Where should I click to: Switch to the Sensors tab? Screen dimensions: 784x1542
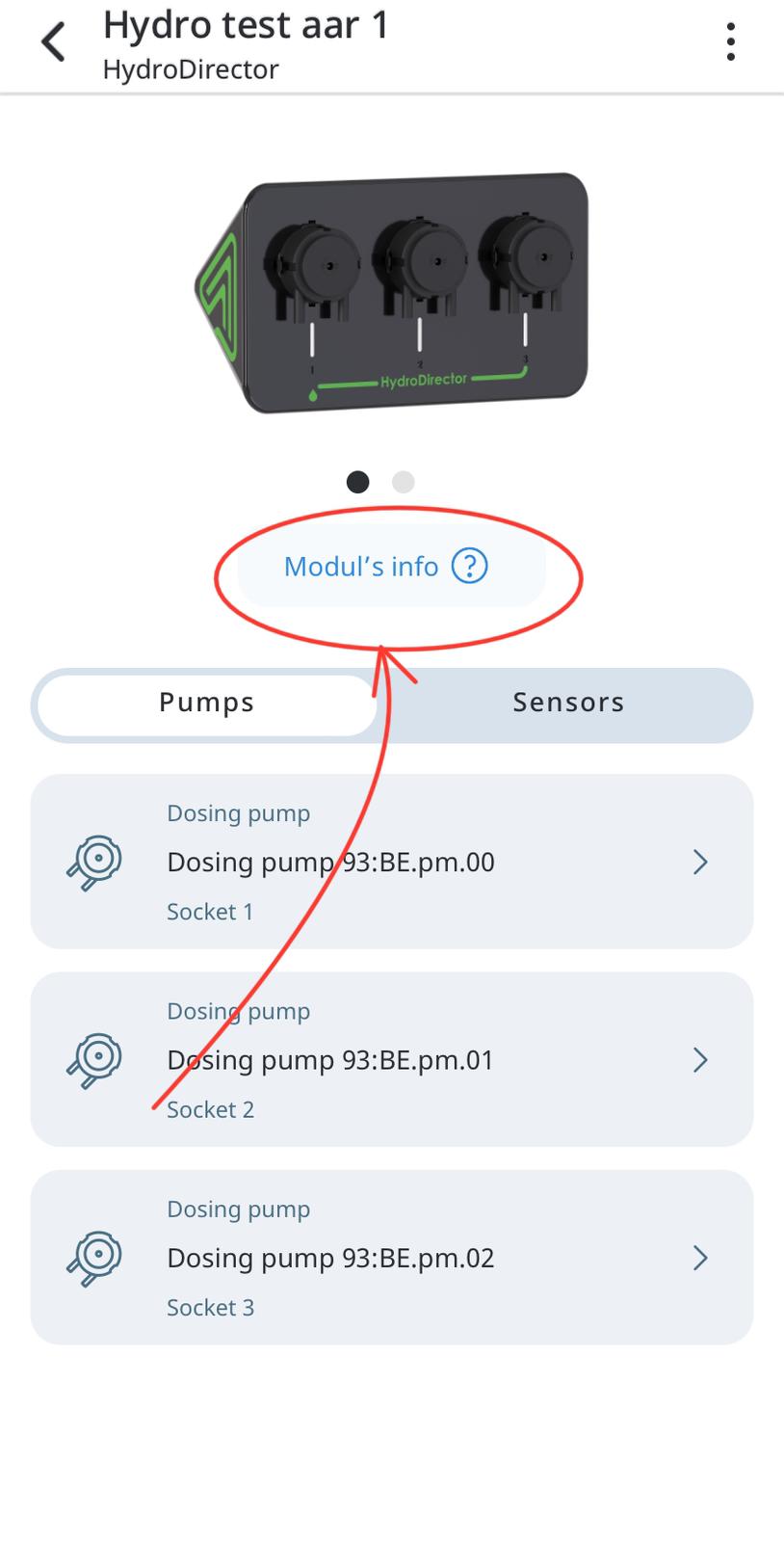pos(568,703)
